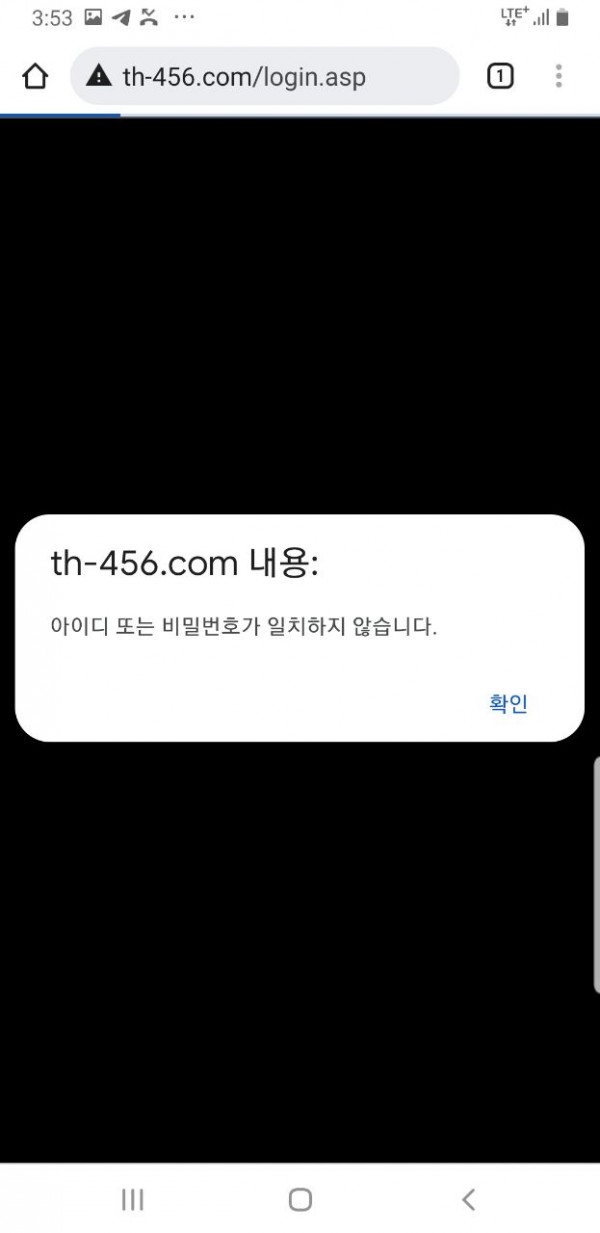Open the tab switcher
600x1233 pixels.
point(500,76)
